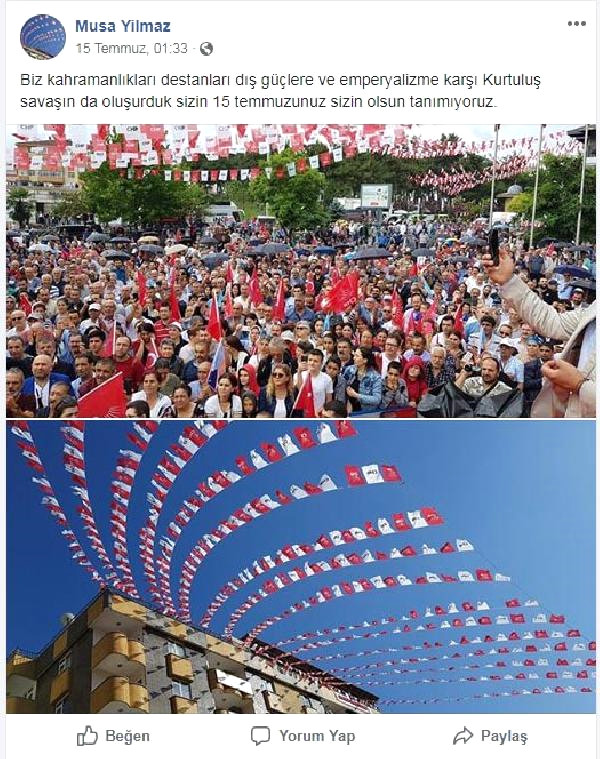The image size is (600, 759).
Task: View the crowd rally photo
Action: coord(300,270)
